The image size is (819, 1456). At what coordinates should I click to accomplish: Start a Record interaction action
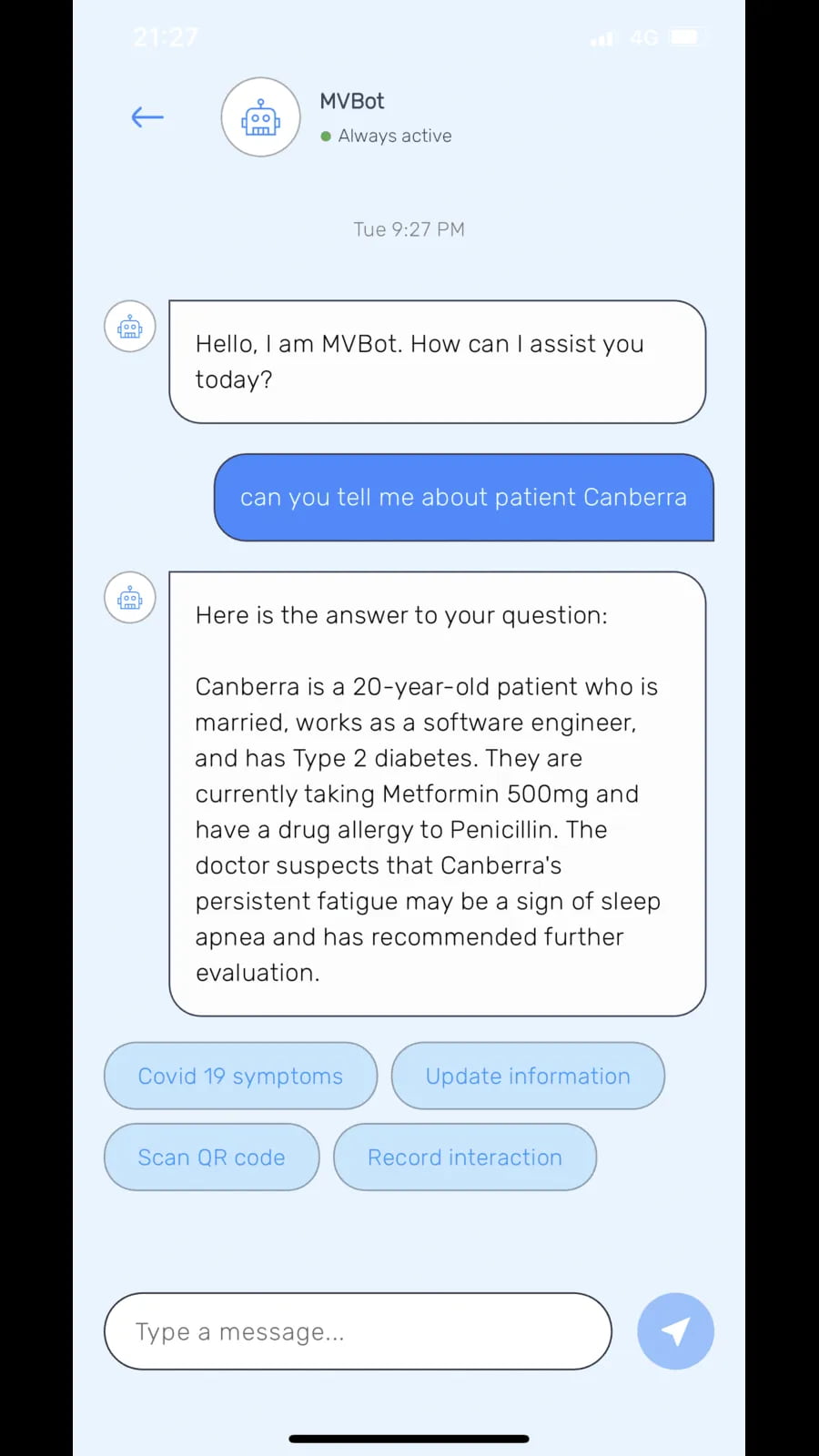[x=464, y=1157]
